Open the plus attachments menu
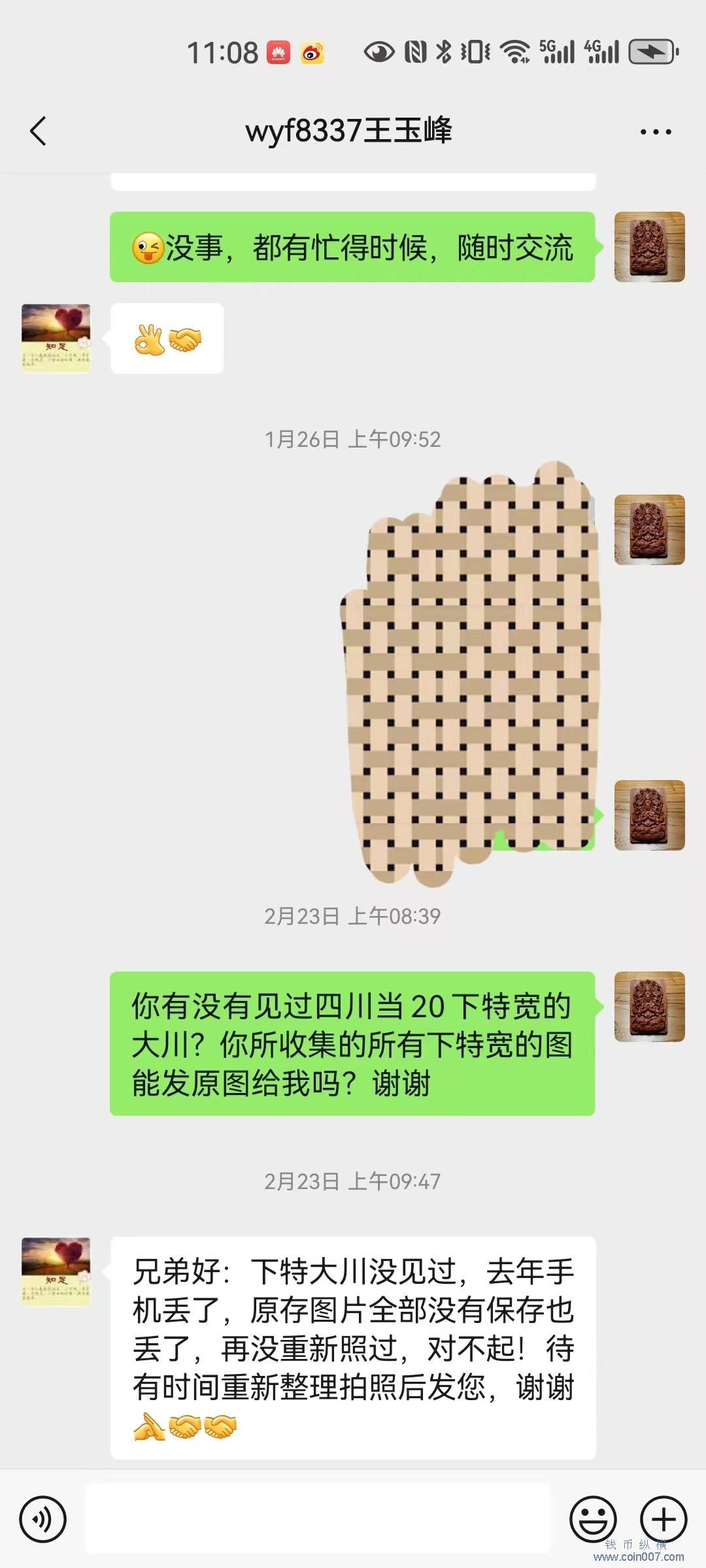The image size is (706, 1568). point(663,1519)
